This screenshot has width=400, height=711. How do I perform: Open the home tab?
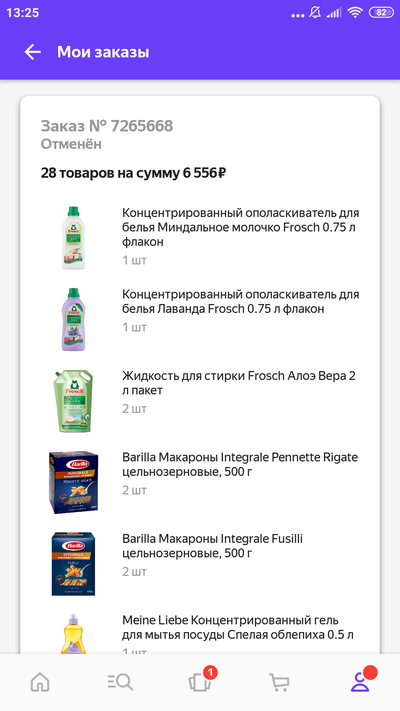point(40,682)
